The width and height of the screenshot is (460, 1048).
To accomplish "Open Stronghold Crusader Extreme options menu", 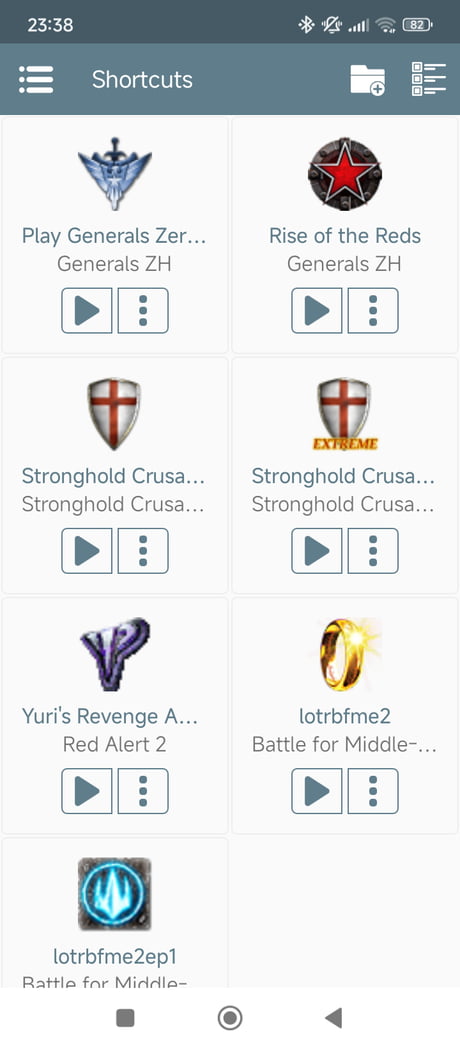I will (x=373, y=551).
